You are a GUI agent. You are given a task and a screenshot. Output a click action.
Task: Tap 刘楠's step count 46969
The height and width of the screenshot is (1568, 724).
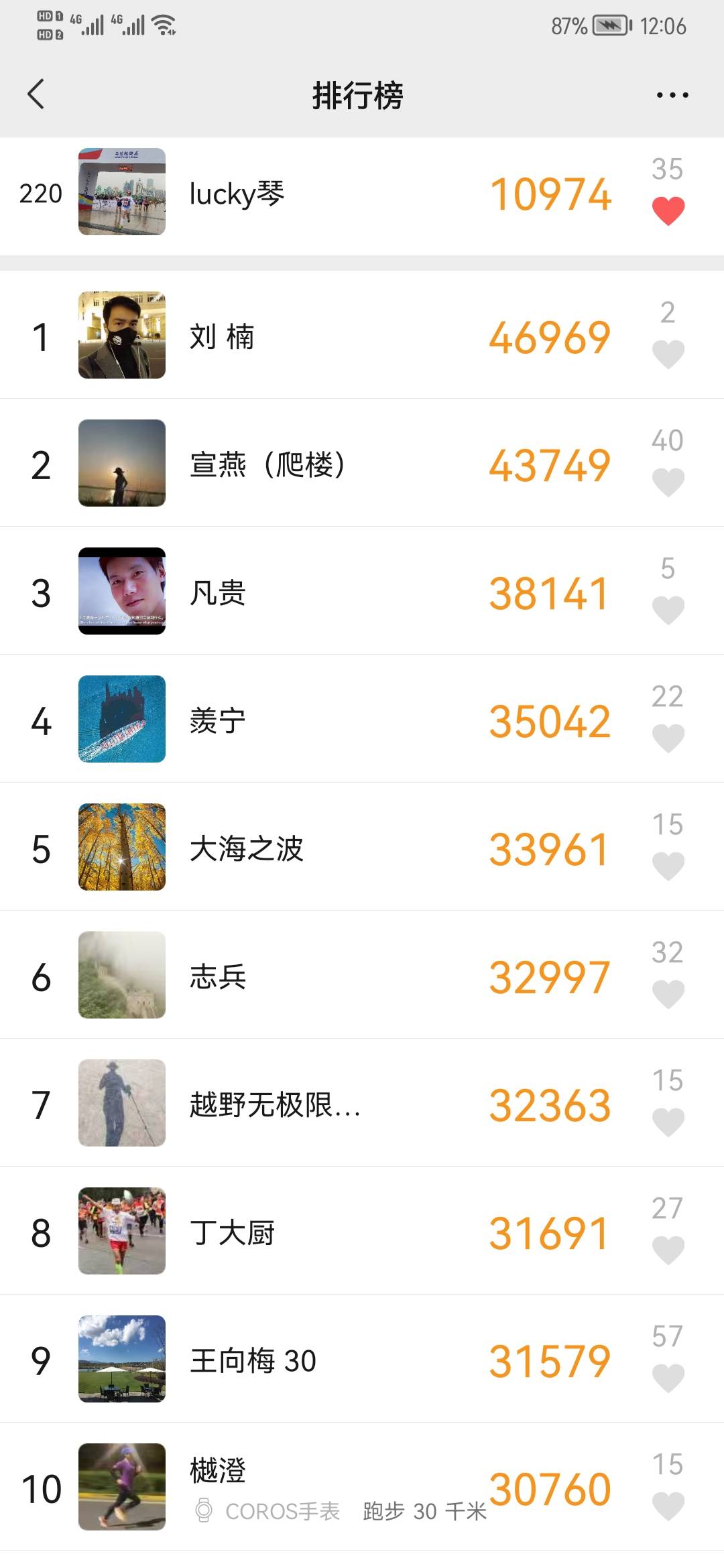(551, 336)
